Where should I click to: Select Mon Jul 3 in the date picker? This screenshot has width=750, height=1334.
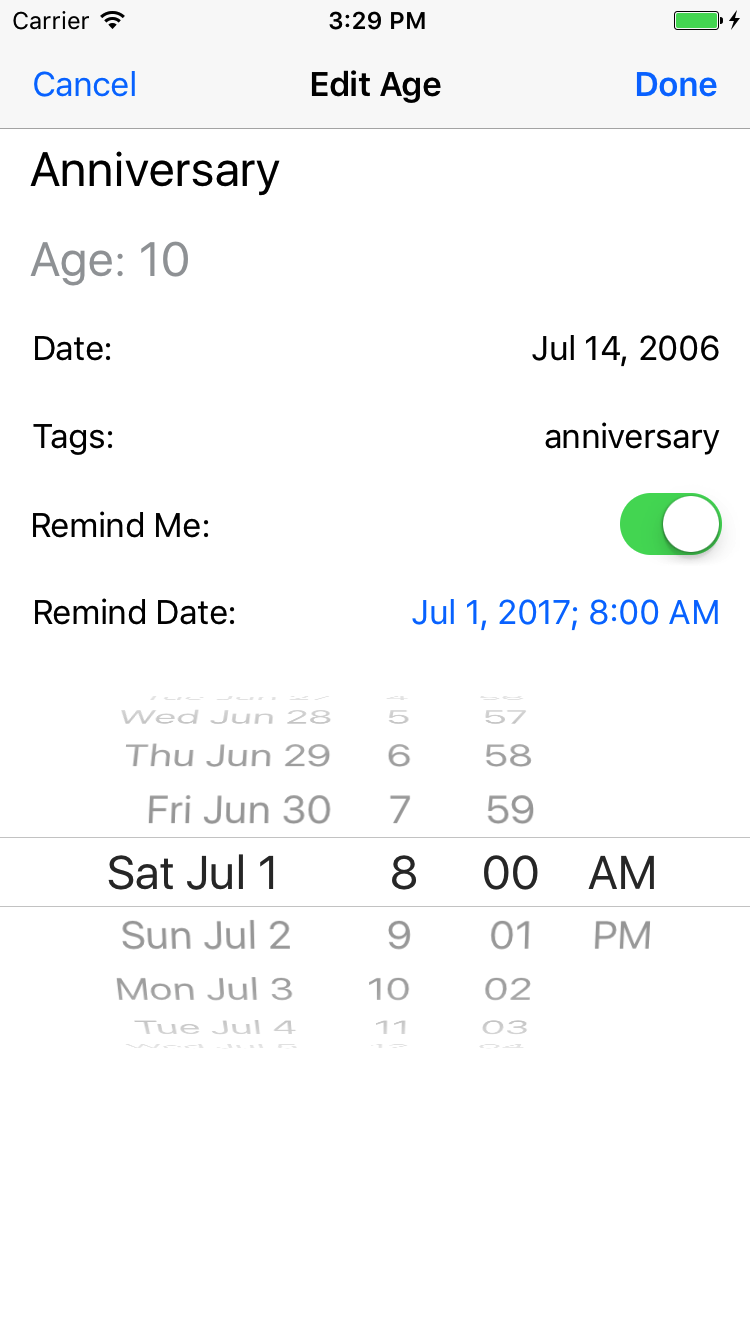[x=205, y=990]
